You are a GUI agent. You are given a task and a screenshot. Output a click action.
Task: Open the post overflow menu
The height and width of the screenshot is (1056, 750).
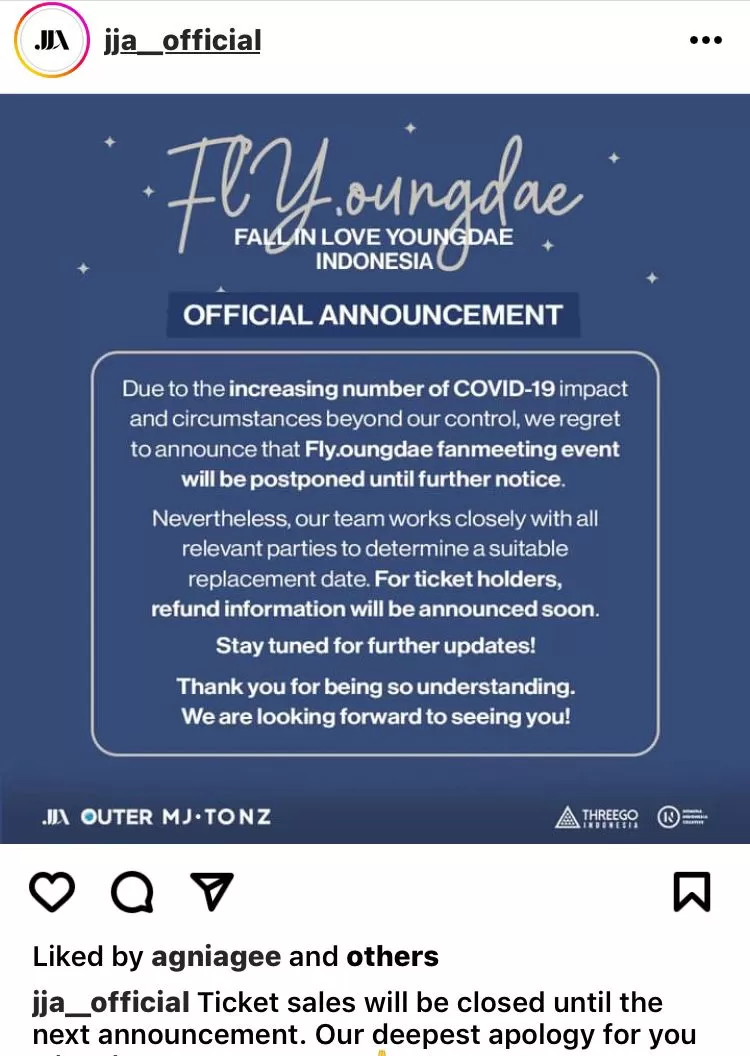(x=705, y=41)
